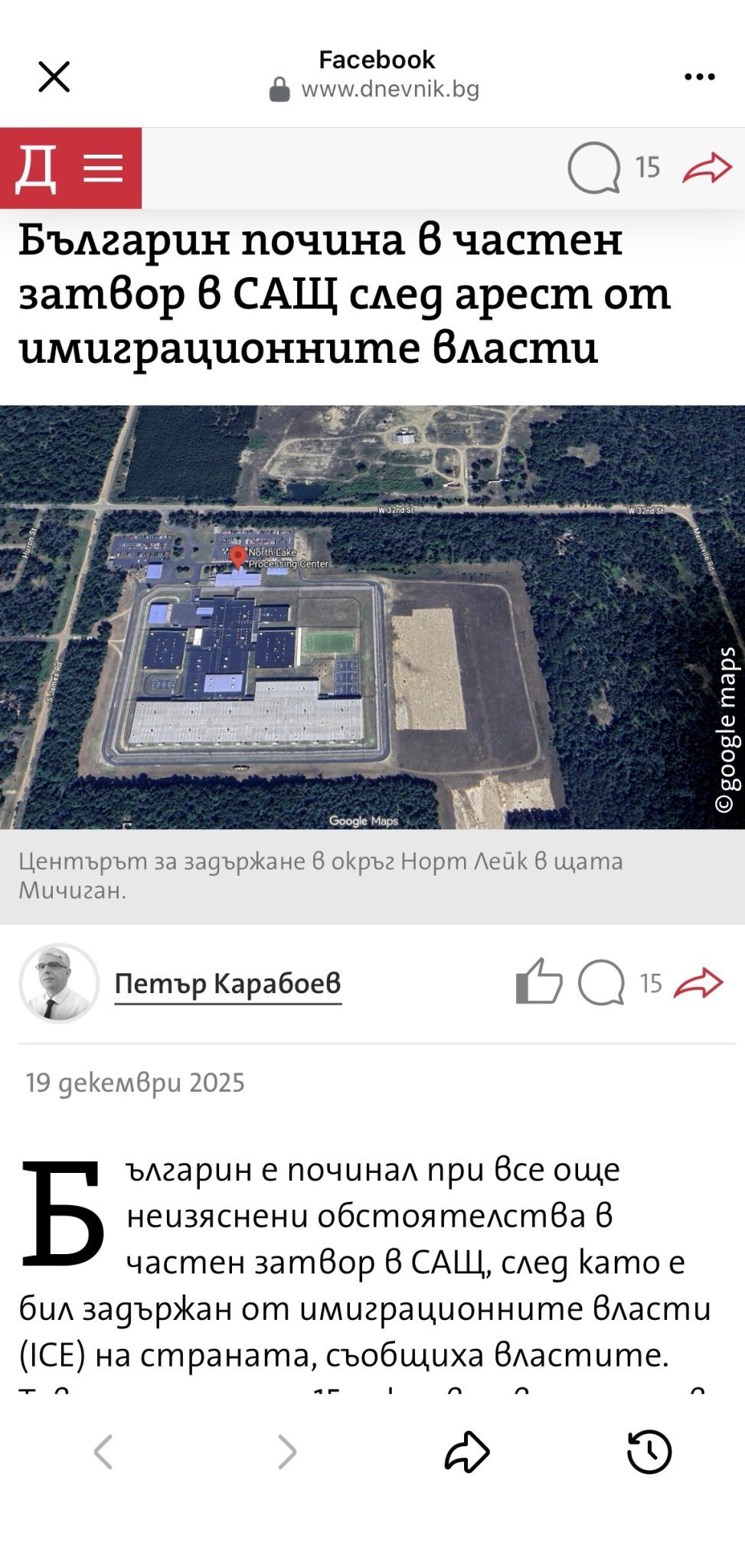Open the prison aerial photo
The image size is (745, 1568).
click(372, 617)
